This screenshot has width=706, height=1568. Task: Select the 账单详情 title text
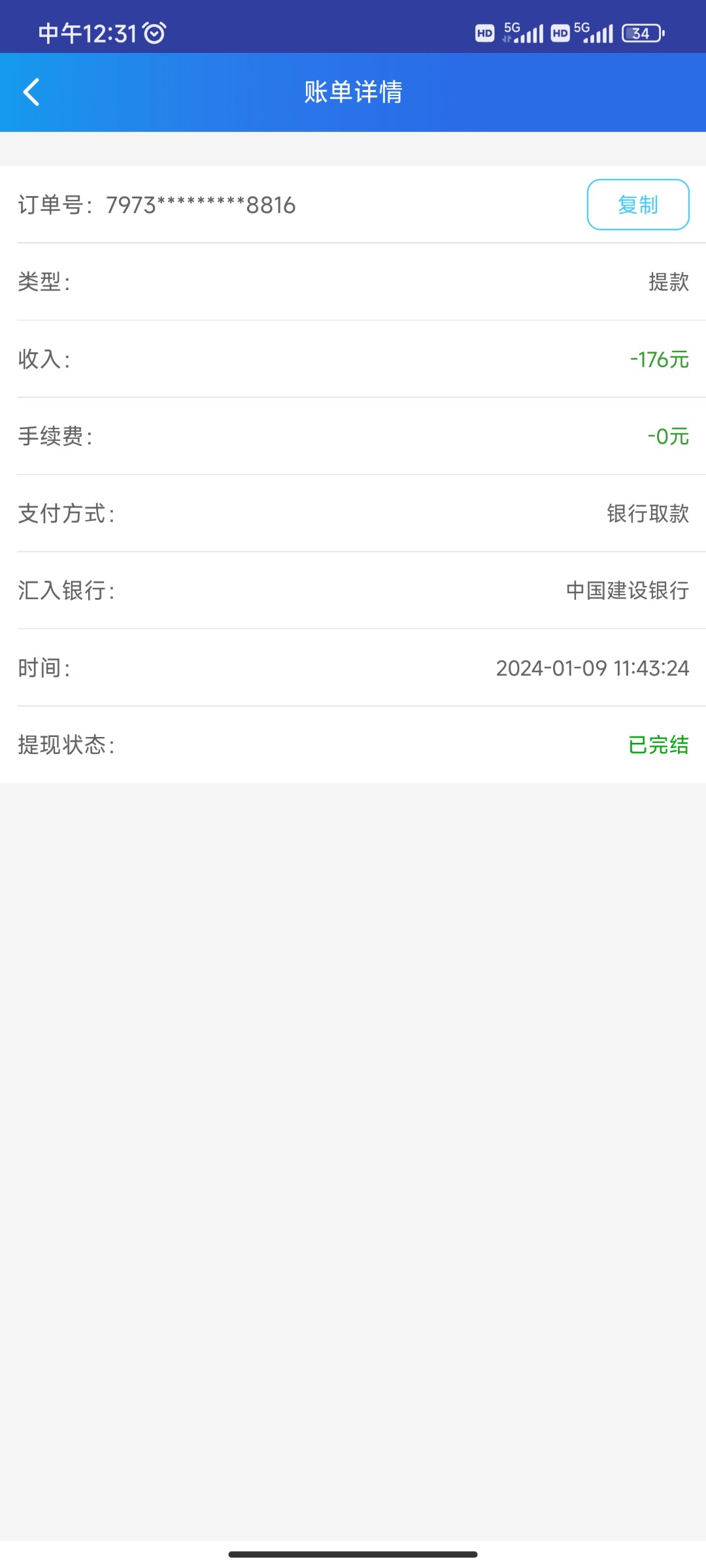tap(353, 91)
